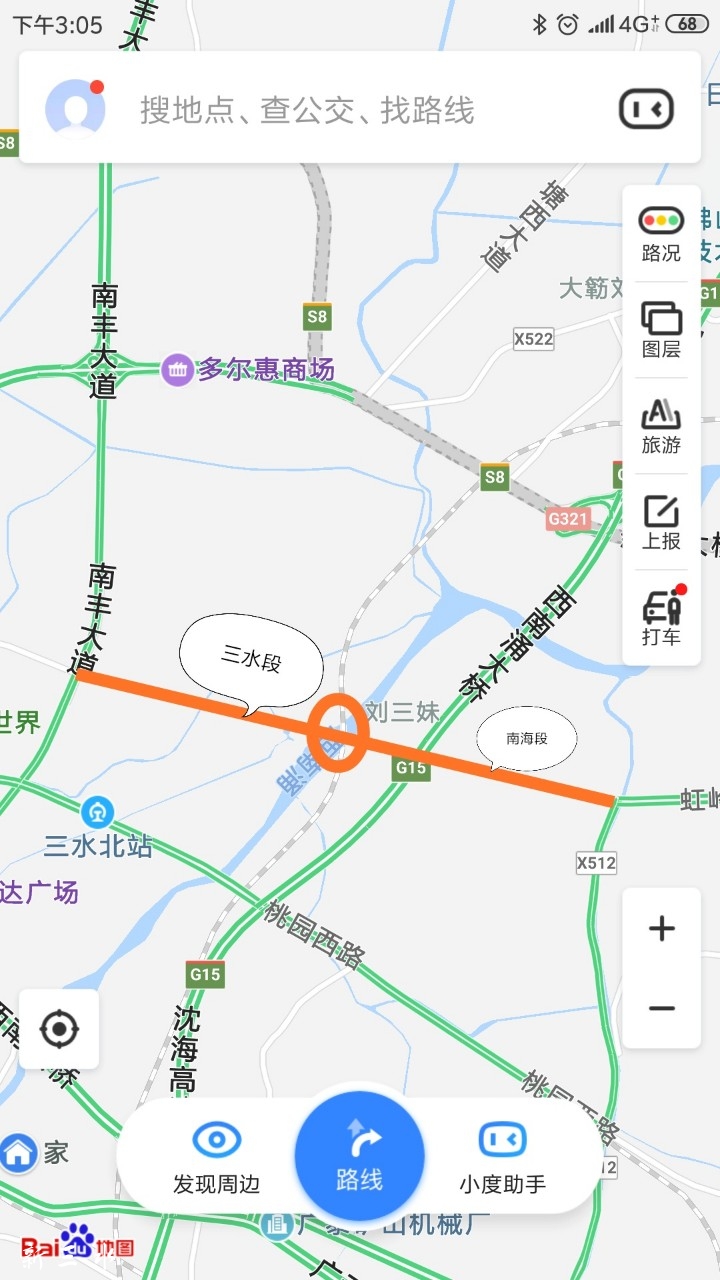Open the 图层 map layers menu

click(x=661, y=330)
